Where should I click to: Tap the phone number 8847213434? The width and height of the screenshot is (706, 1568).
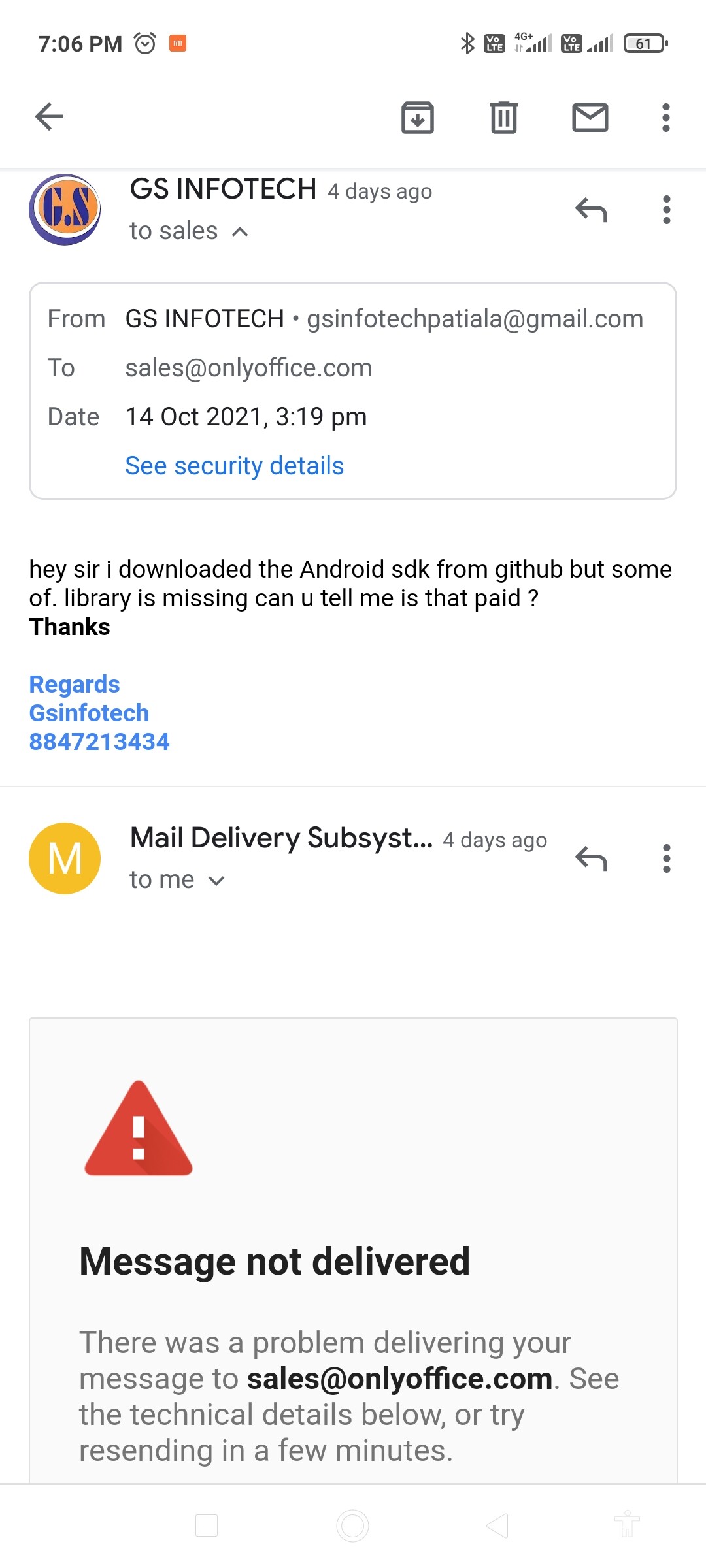coord(99,742)
